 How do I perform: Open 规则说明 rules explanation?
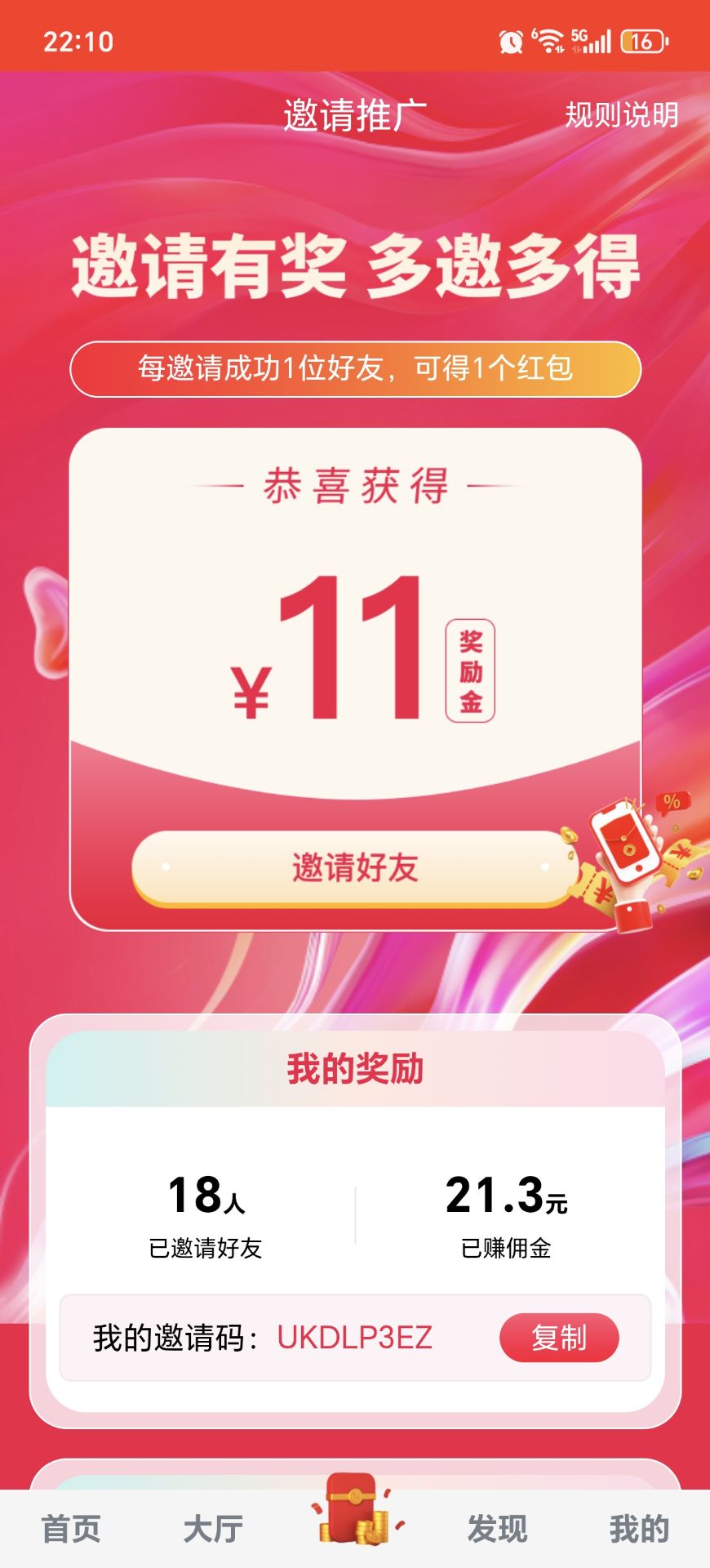(621, 115)
